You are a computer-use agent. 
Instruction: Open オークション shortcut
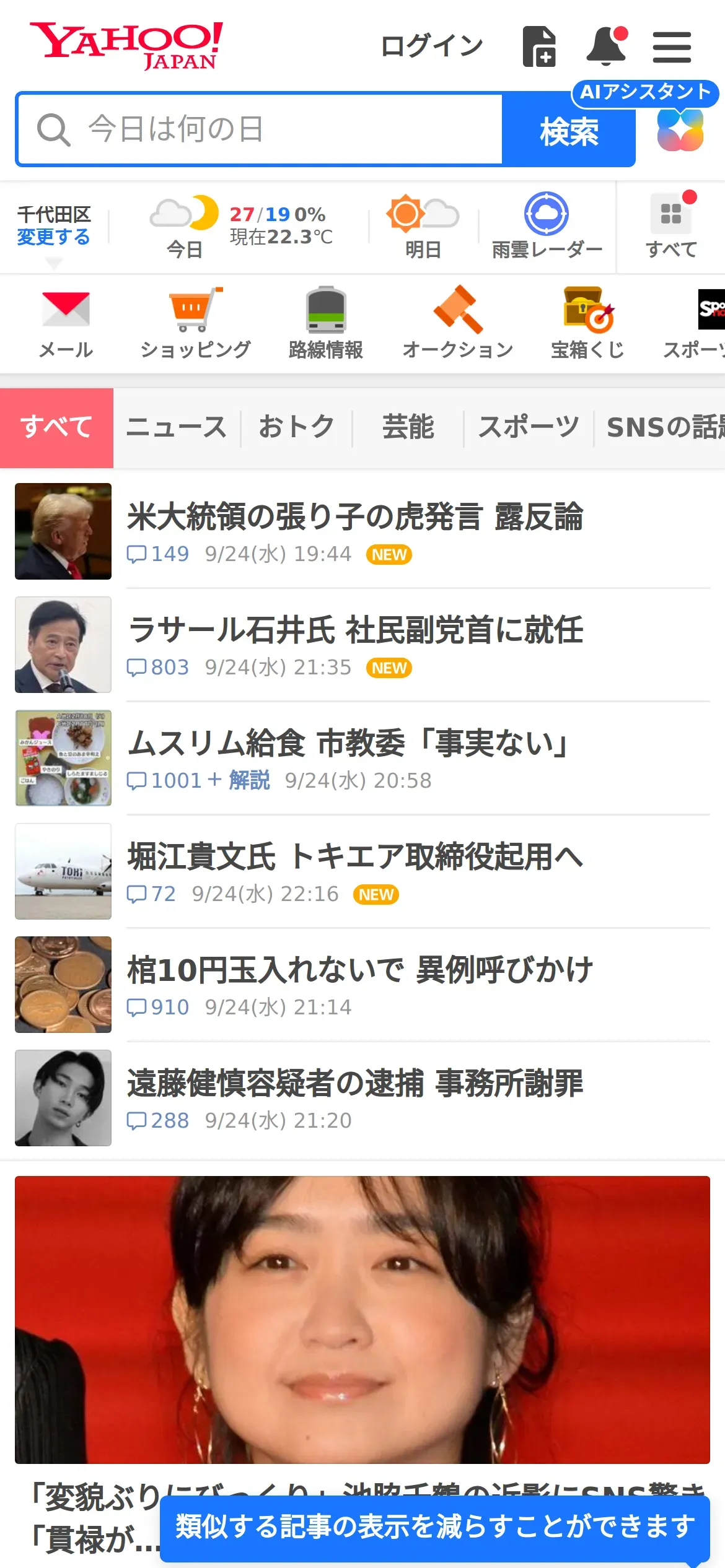click(457, 324)
